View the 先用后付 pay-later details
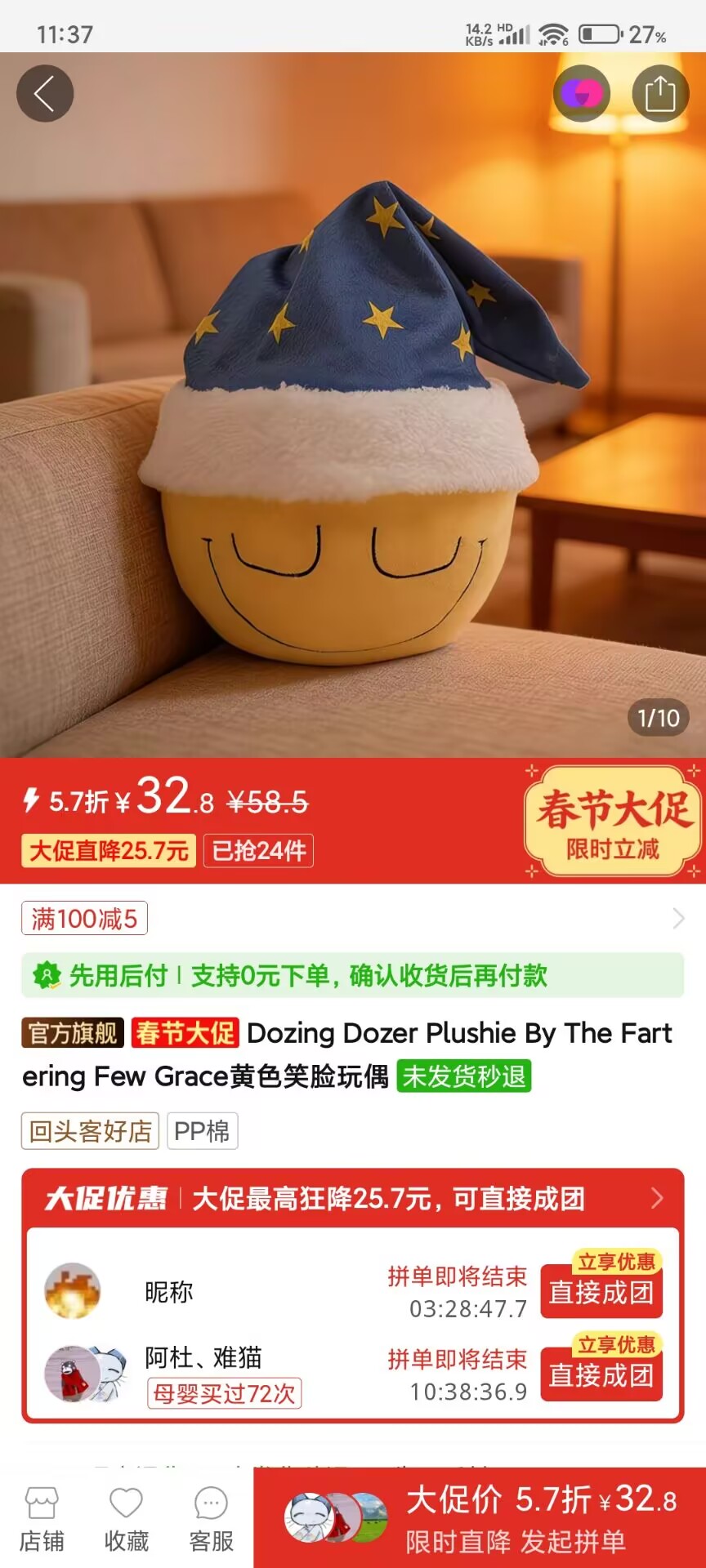 (351, 975)
